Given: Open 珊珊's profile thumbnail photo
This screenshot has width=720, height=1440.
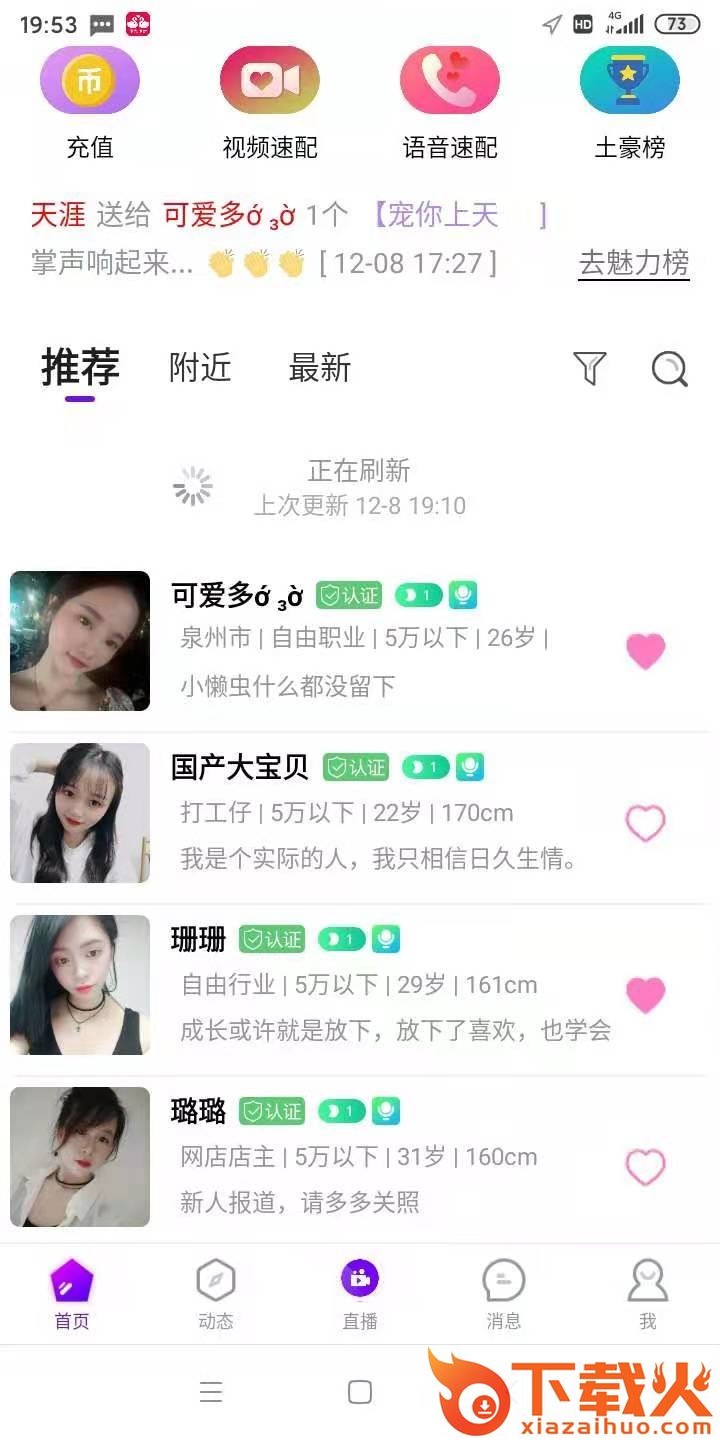Looking at the screenshot, I should point(80,985).
